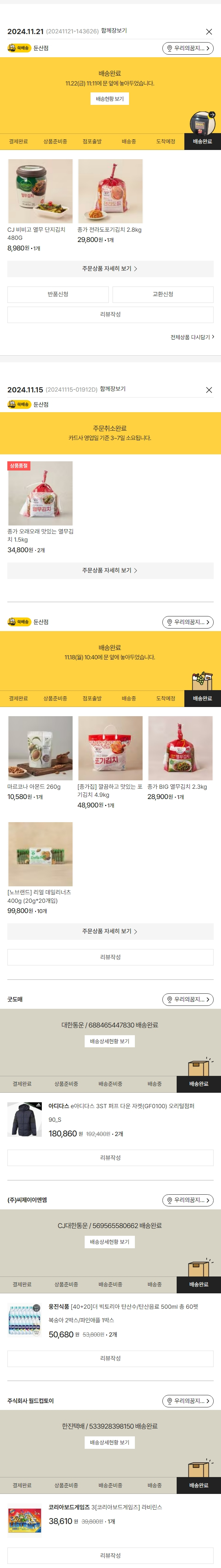Request an exchange with 교환신청
This screenshot has height=1568, width=221.
[163, 294]
